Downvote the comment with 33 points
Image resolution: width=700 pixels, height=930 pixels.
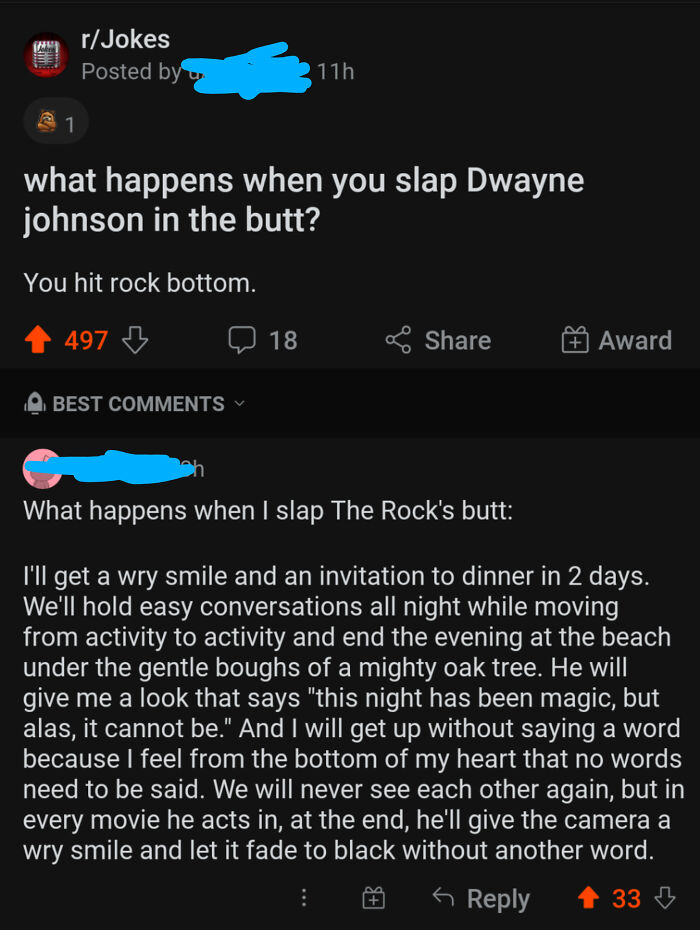(x=665, y=898)
